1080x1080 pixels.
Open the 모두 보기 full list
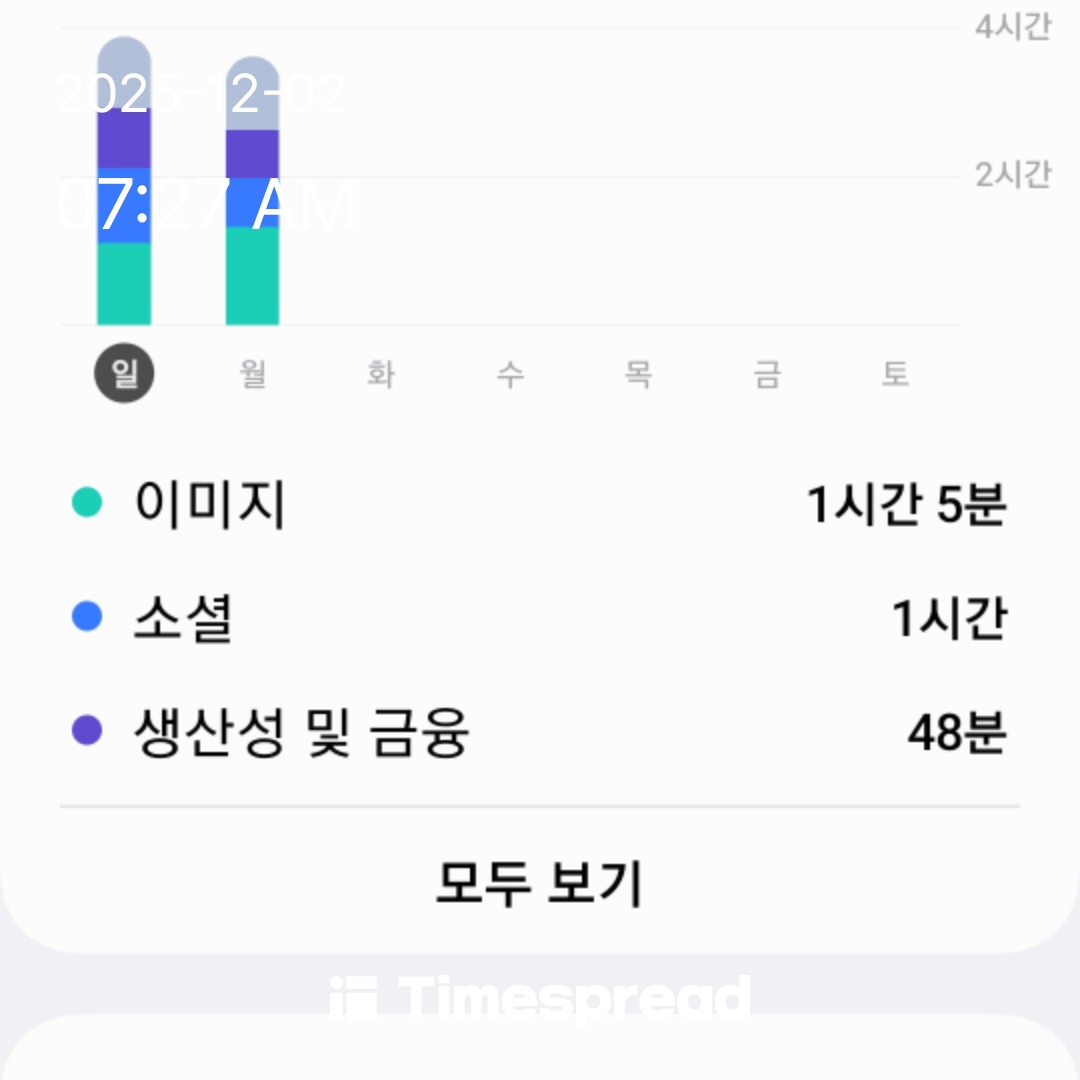(x=539, y=883)
